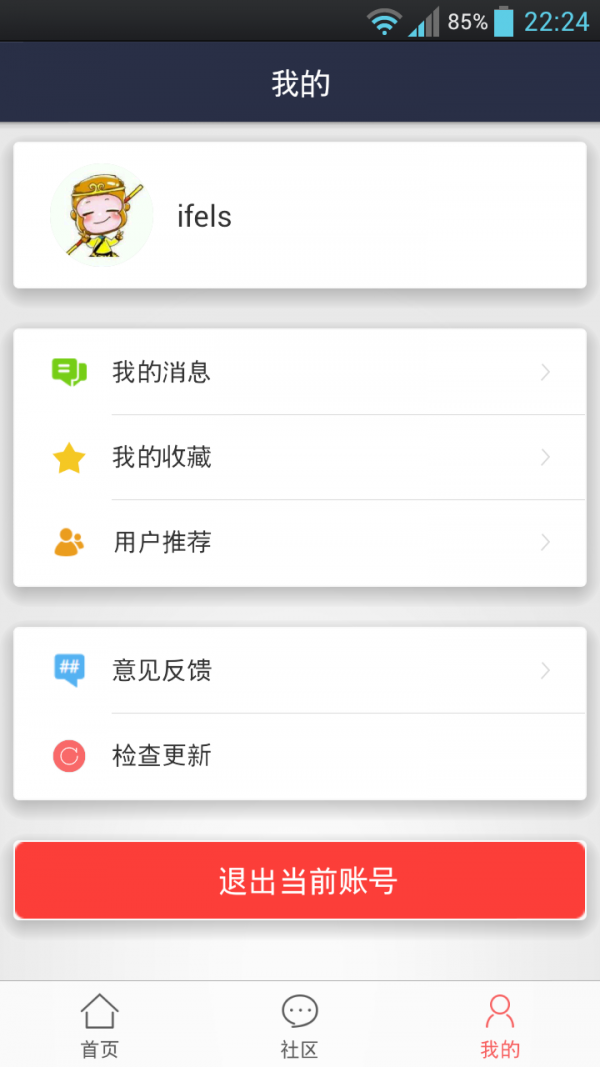Tap 退出当前账号 to log out
Viewport: 600px width, 1067px height.
pos(299,881)
